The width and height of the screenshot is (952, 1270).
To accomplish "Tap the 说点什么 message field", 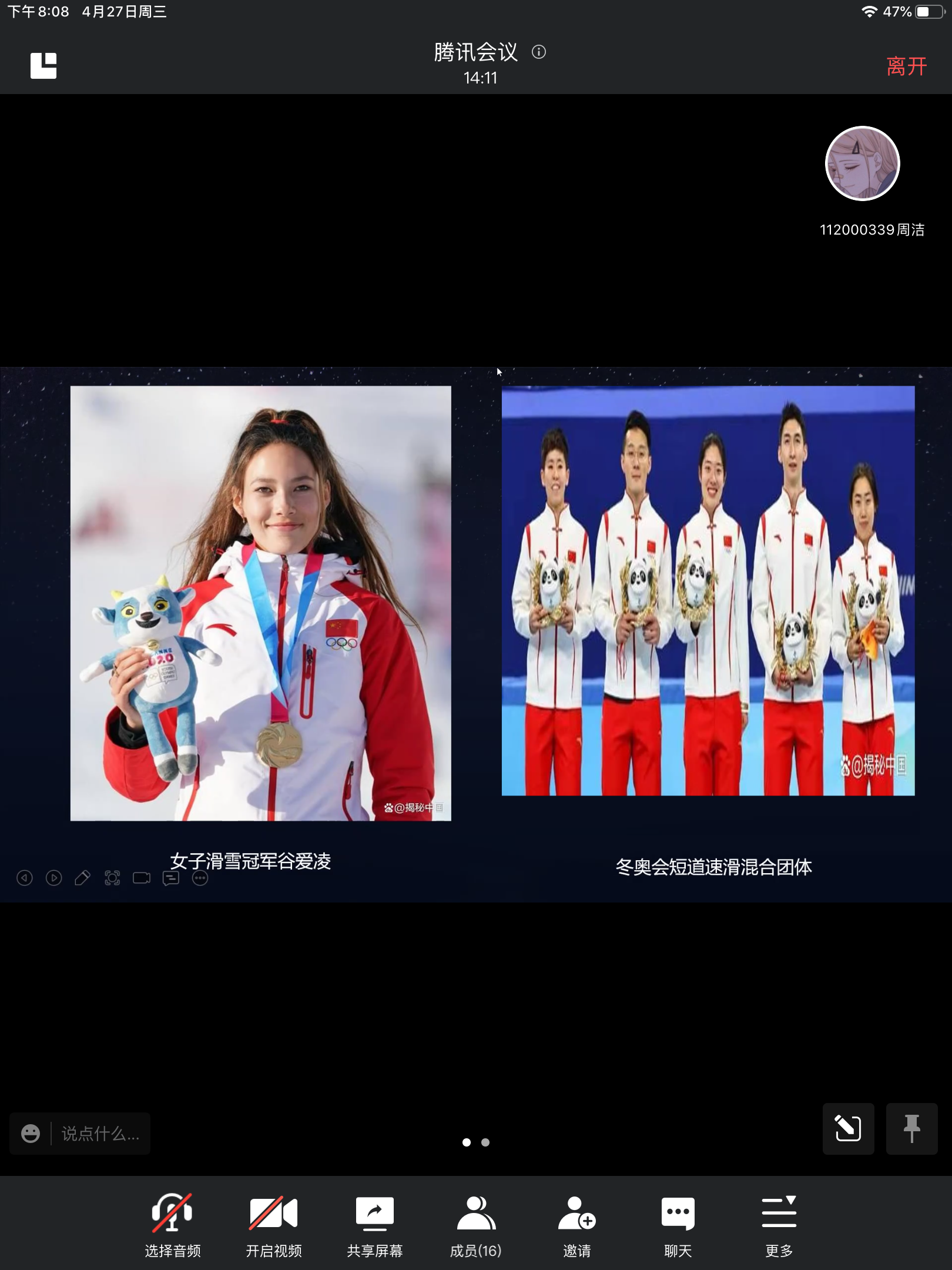I will pyautogui.click(x=100, y=1134).
